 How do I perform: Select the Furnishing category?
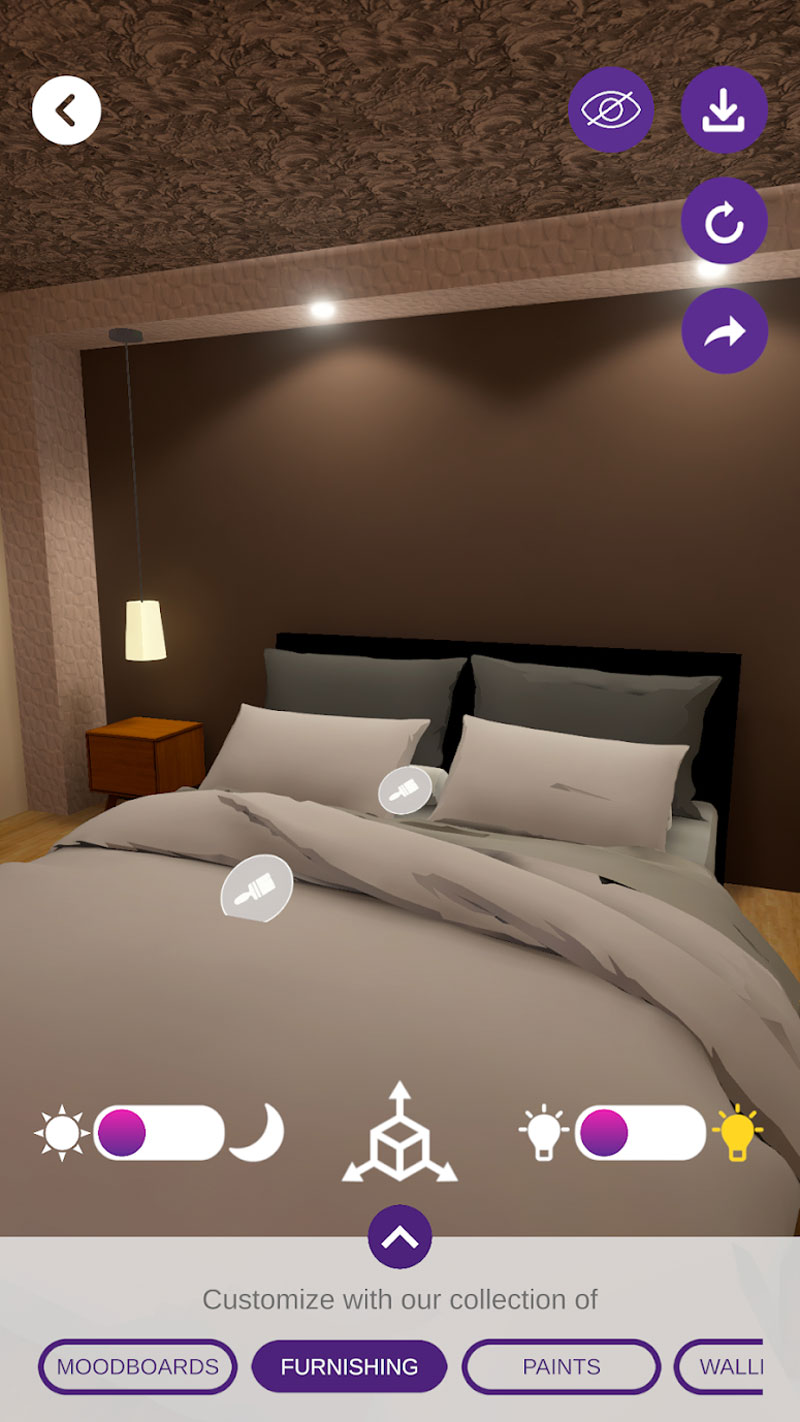pyautogui.click(x=349, y=1366)
